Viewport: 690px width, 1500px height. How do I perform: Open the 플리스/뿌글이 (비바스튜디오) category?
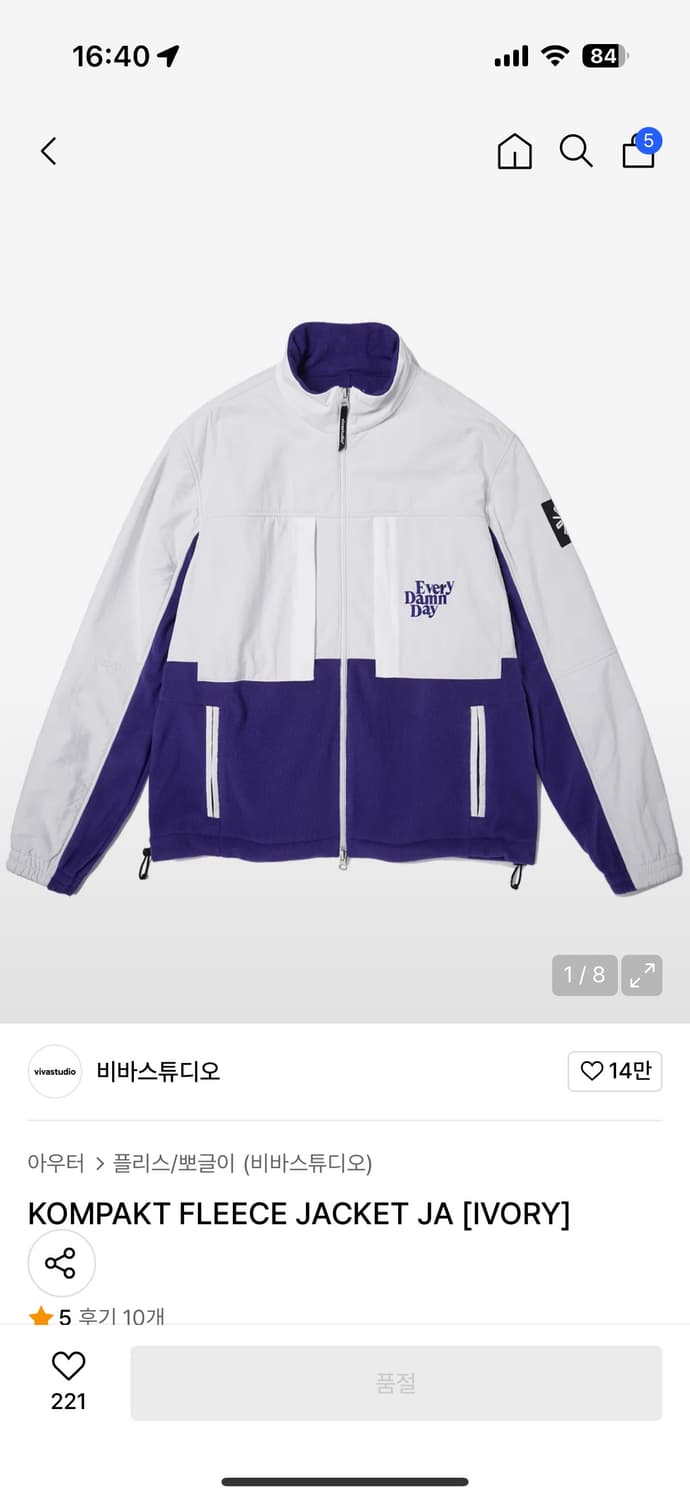point(242,1163)
